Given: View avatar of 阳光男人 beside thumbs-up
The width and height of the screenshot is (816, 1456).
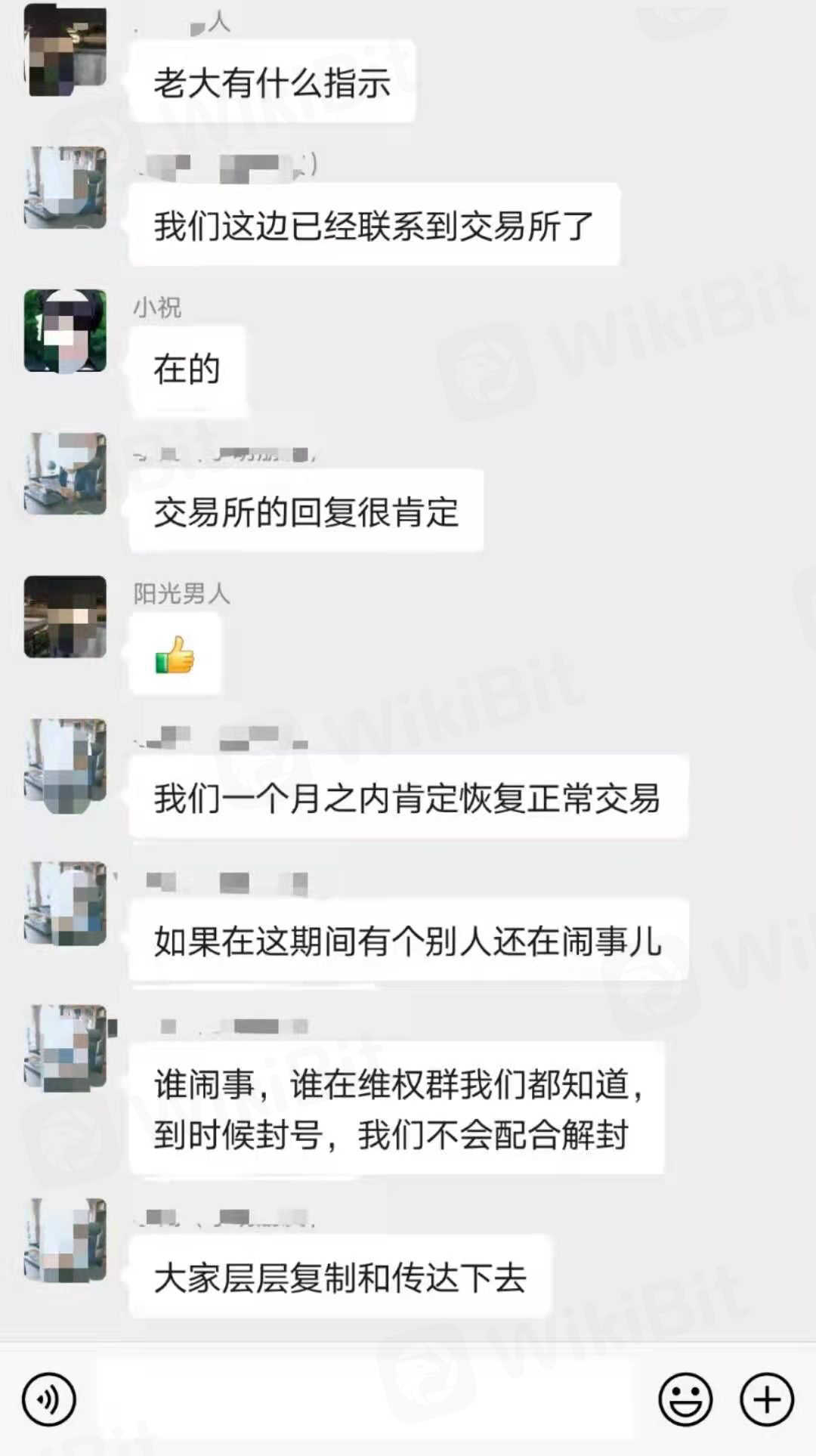Looking at the screenshot, I should [x=65, y=617].
